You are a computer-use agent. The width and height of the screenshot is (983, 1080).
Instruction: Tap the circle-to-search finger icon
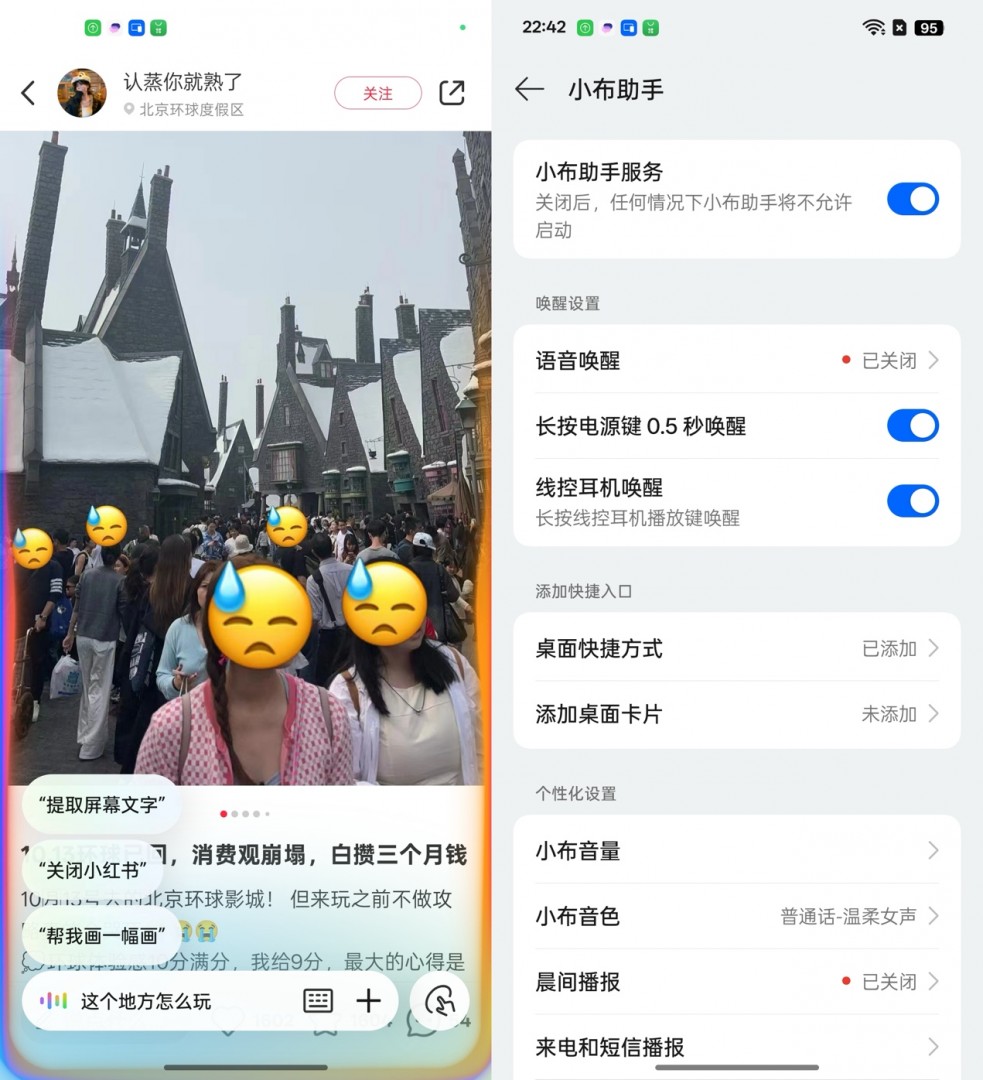441,1001
